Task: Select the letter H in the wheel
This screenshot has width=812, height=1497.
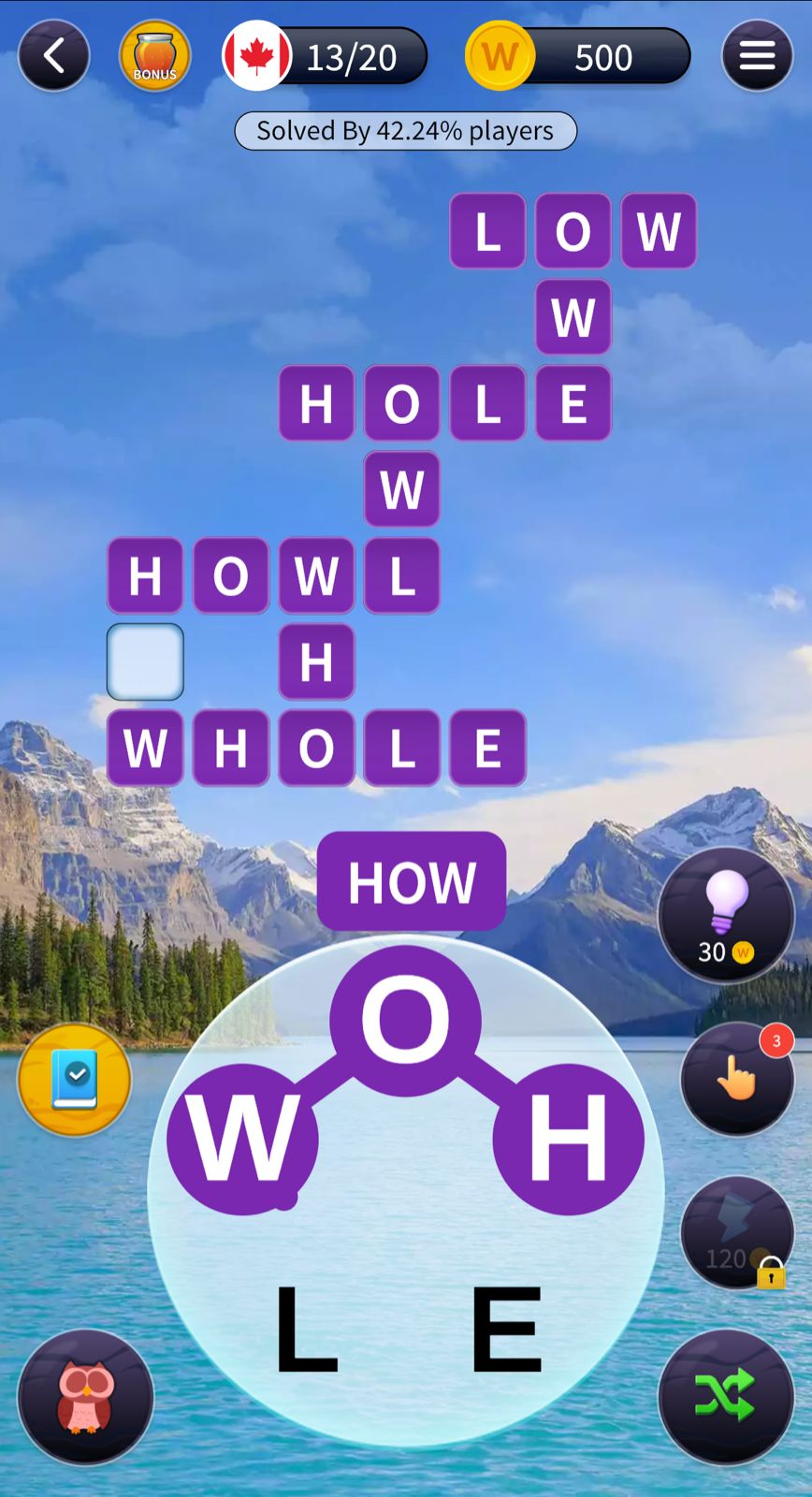Action: coord(568,1139)
